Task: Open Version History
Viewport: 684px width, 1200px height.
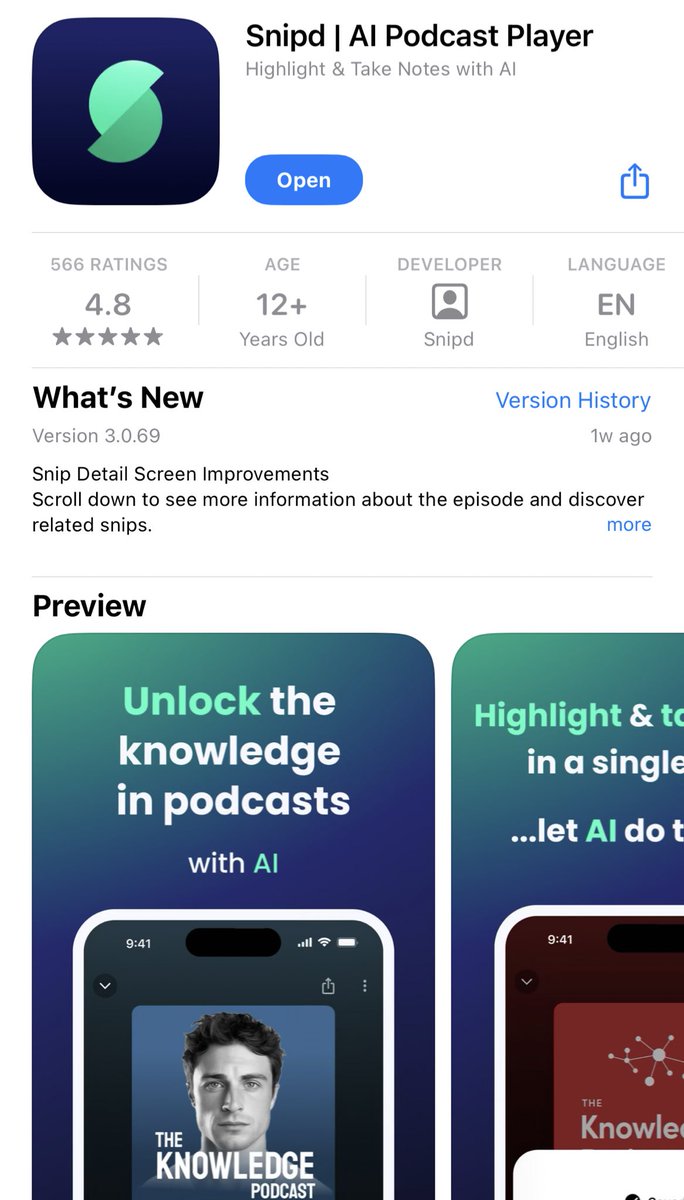Action: (x=572, y=400)
